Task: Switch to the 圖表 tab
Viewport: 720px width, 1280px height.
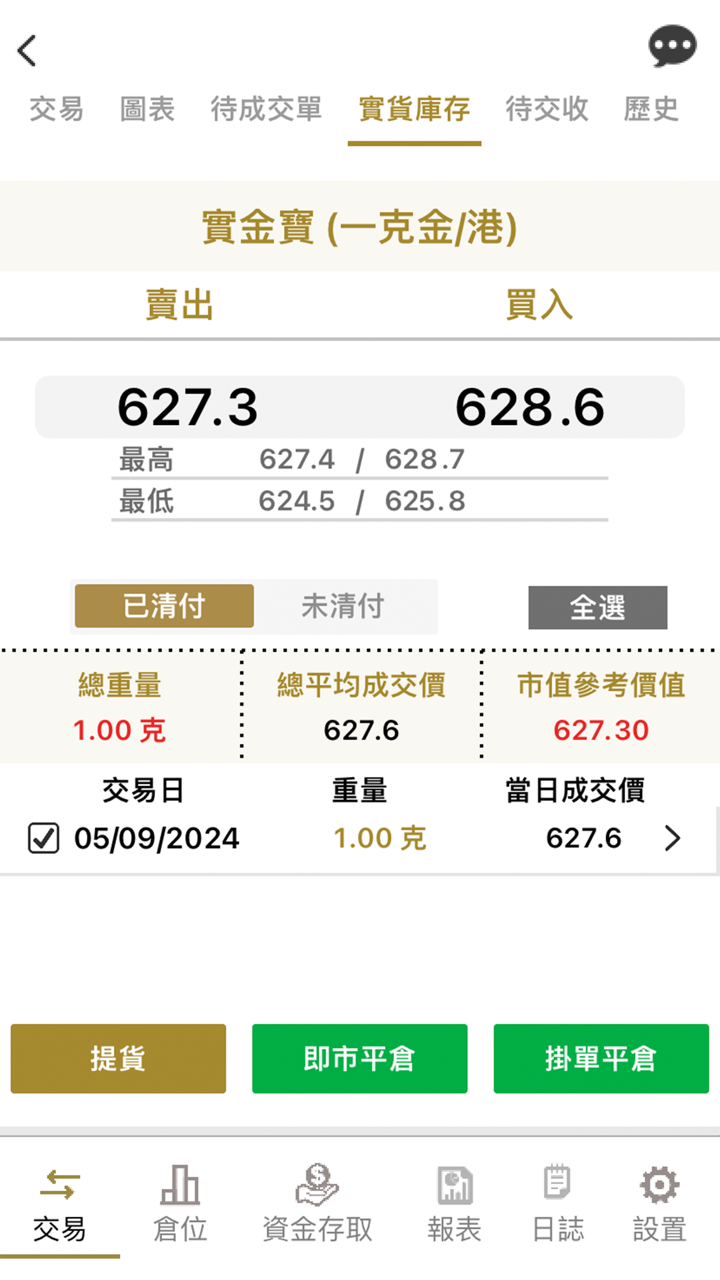Action: click(x=147, y=109)
